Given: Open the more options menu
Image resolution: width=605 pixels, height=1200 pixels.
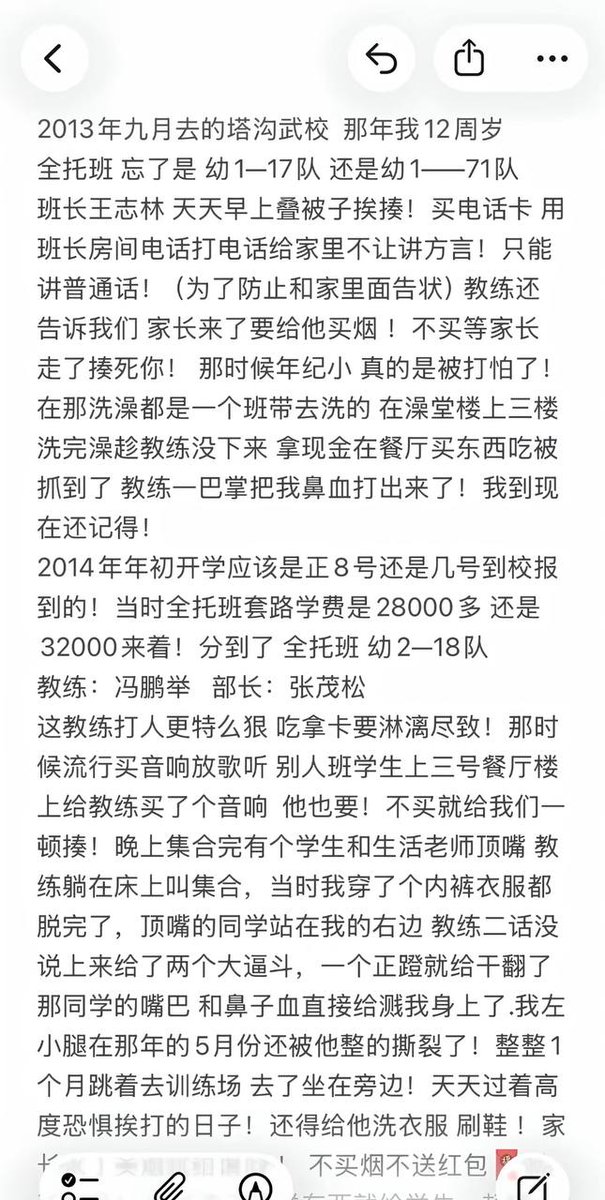Looking at the screenshot, I should [553, 59].
